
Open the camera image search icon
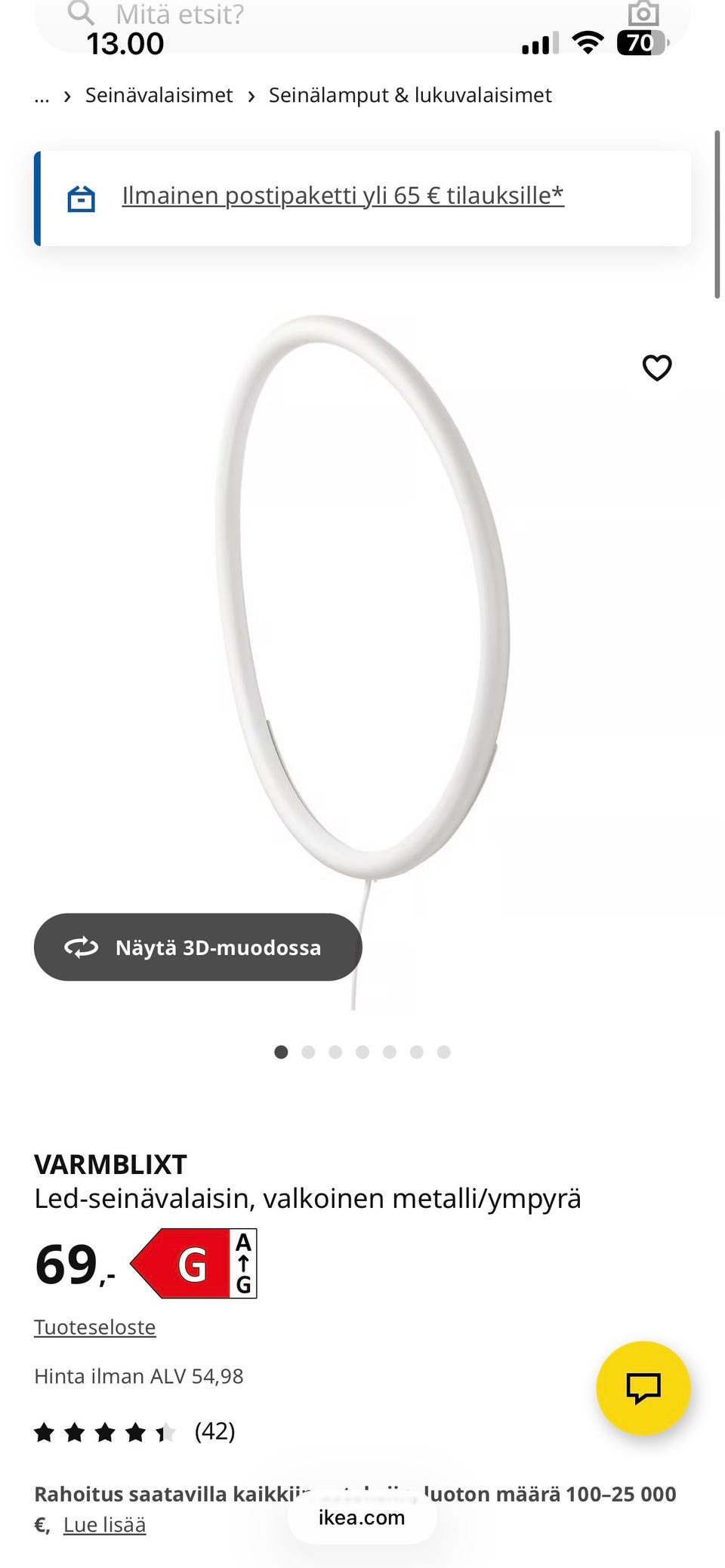point(643,14)
